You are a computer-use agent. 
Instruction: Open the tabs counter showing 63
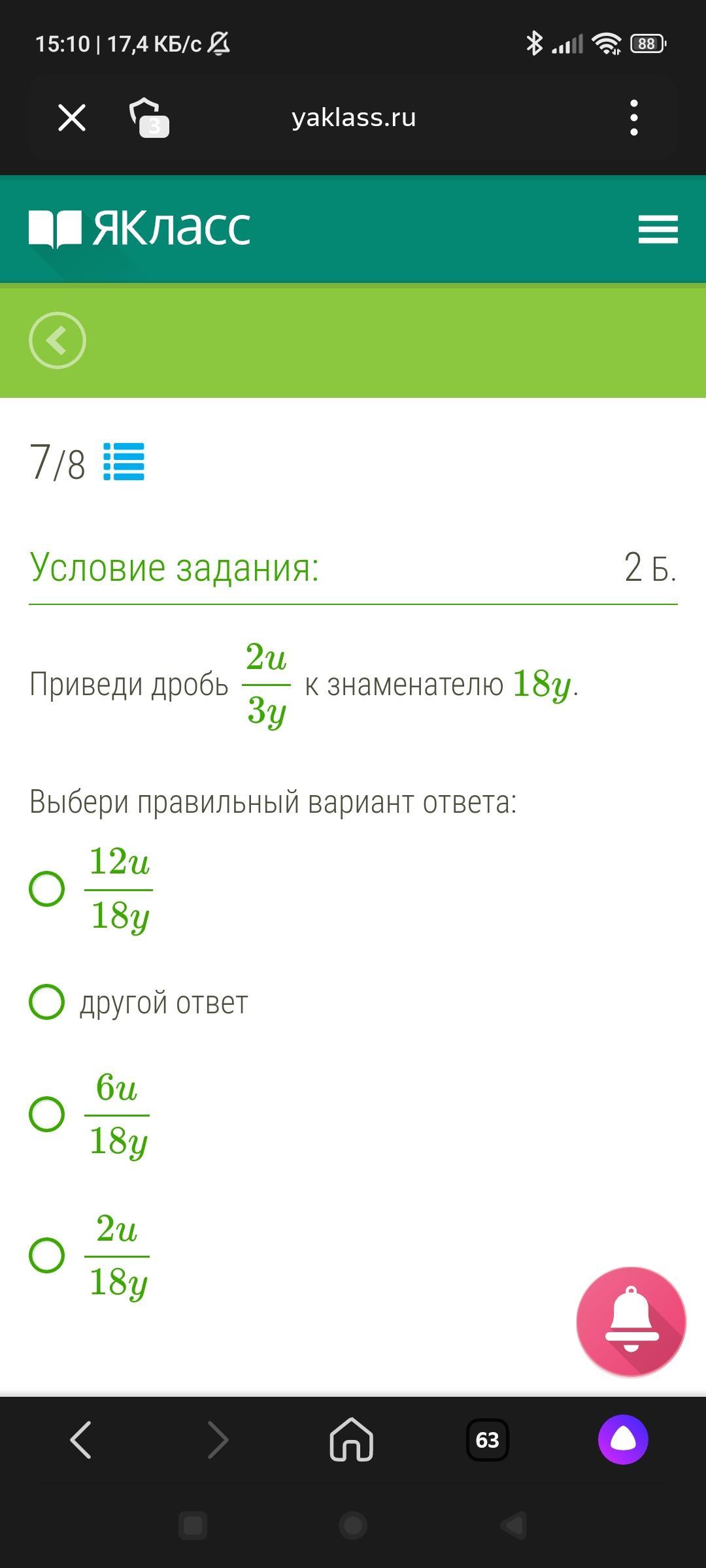[x=488, y=1439]
